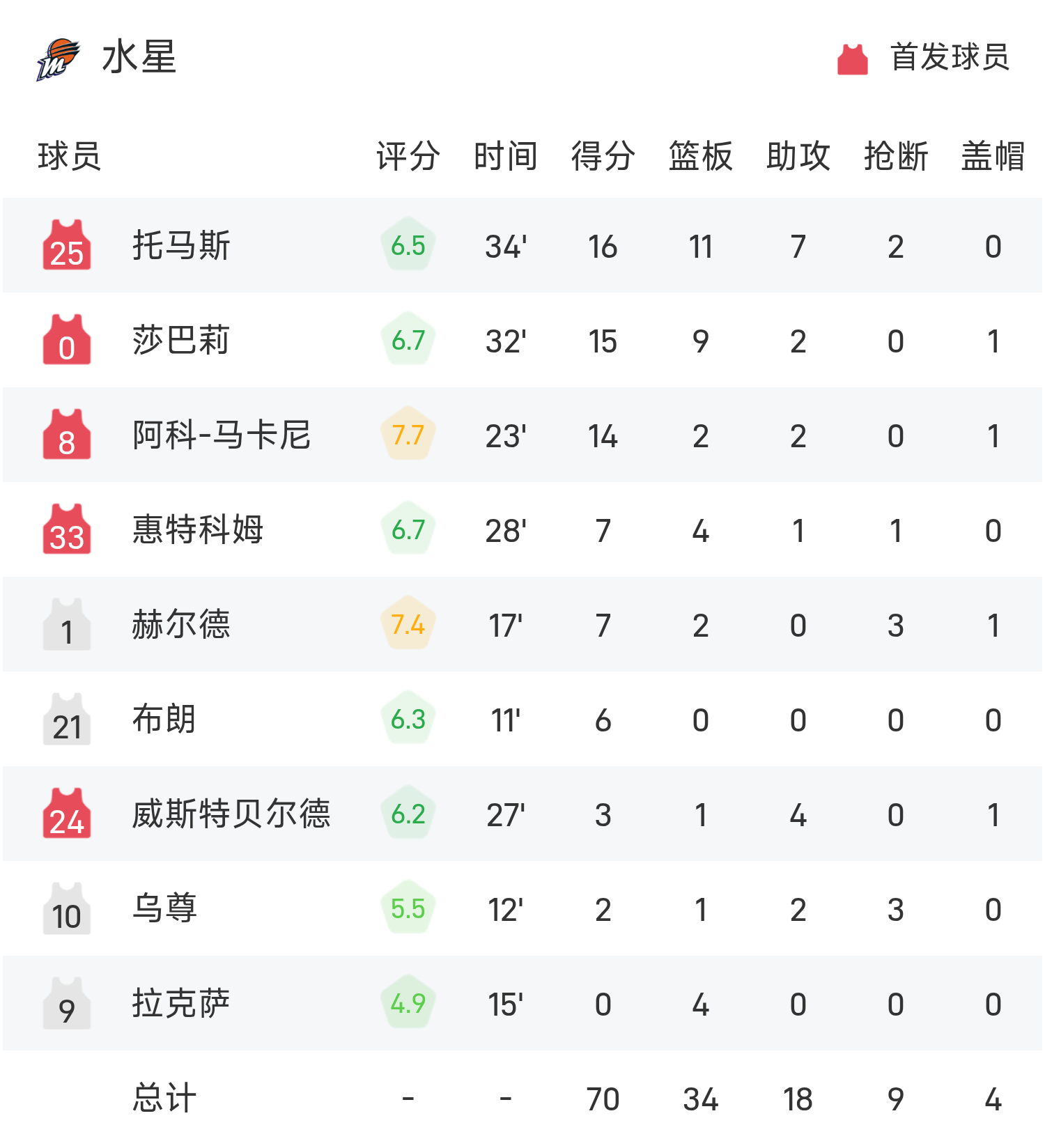Open 惠特科姆's player profile
The height and width of the screenshot is (1148, 1045).
[x=198, y=530]
